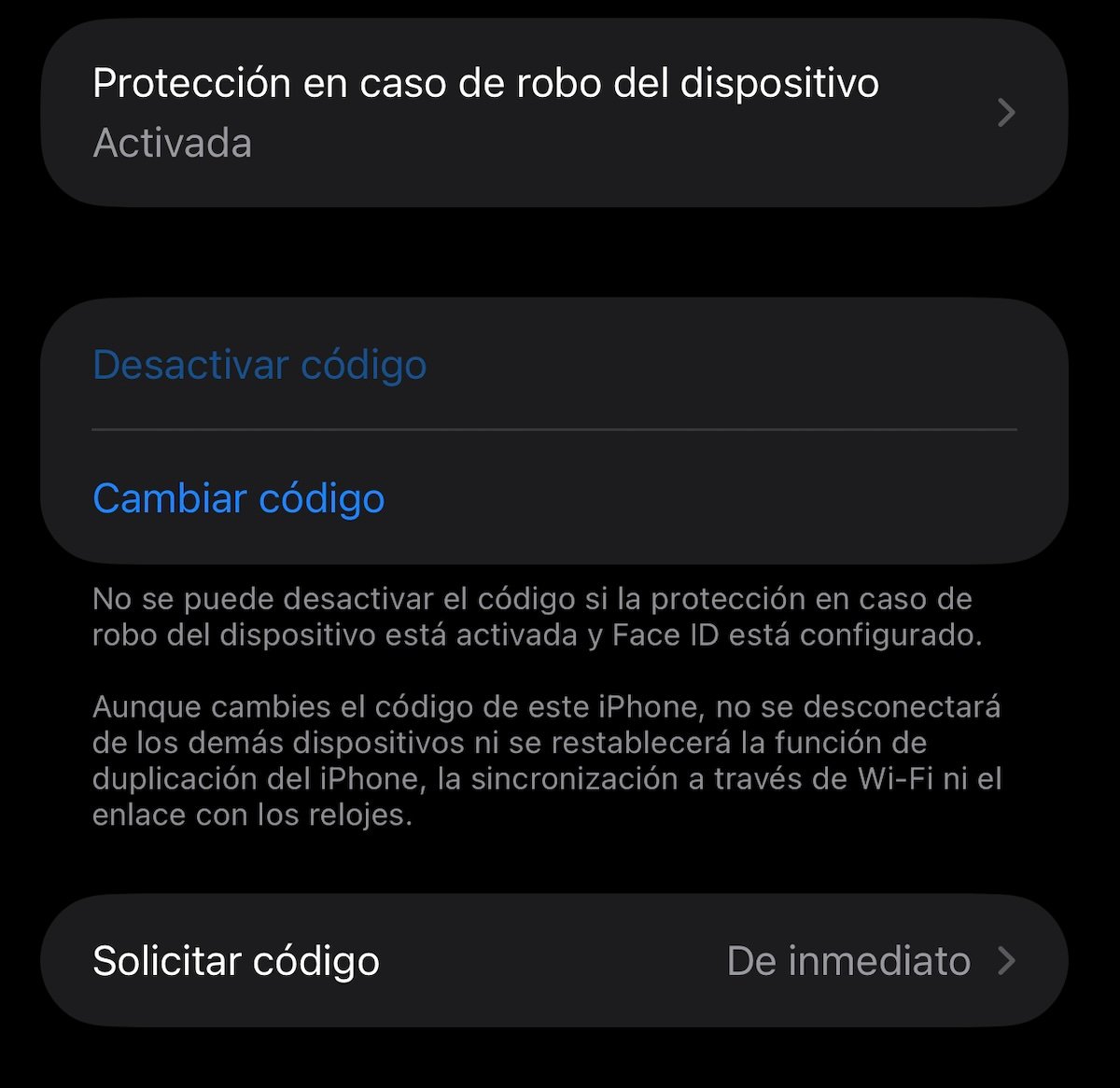Open the Solicitar código setting
The width and height of the screenshot is (1120, 1088).
554,961
